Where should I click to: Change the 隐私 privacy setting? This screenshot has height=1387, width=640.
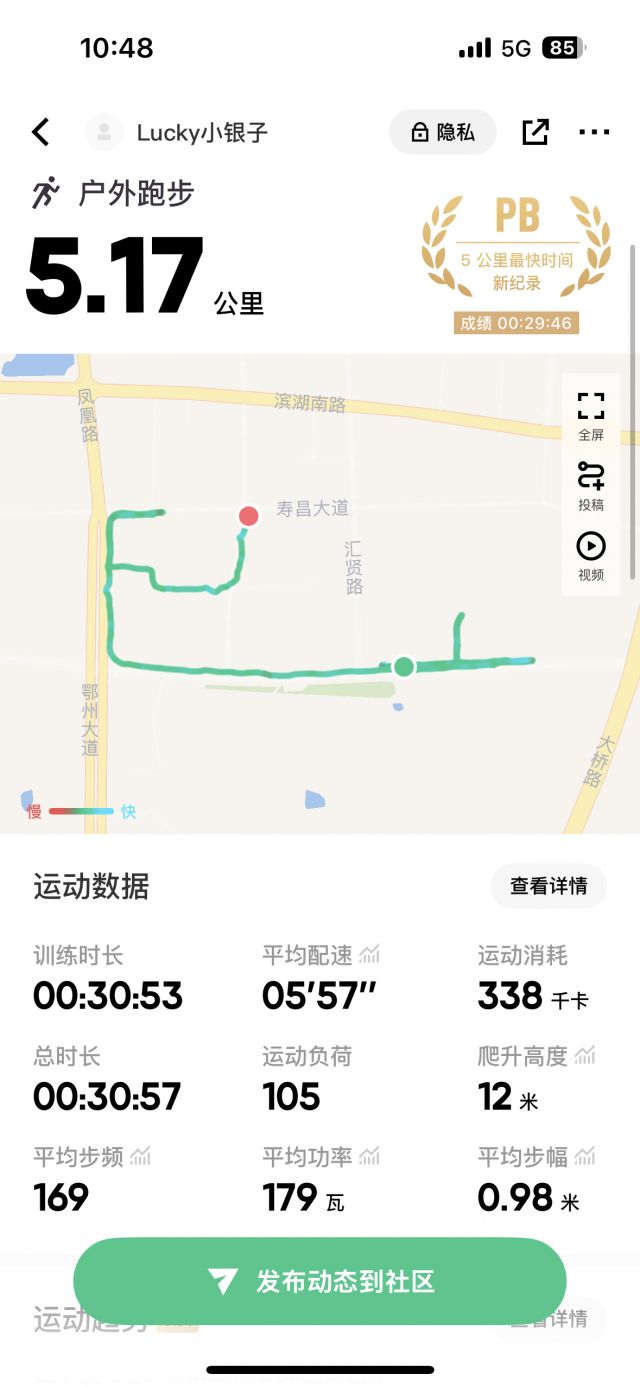(x=443, y=132)
